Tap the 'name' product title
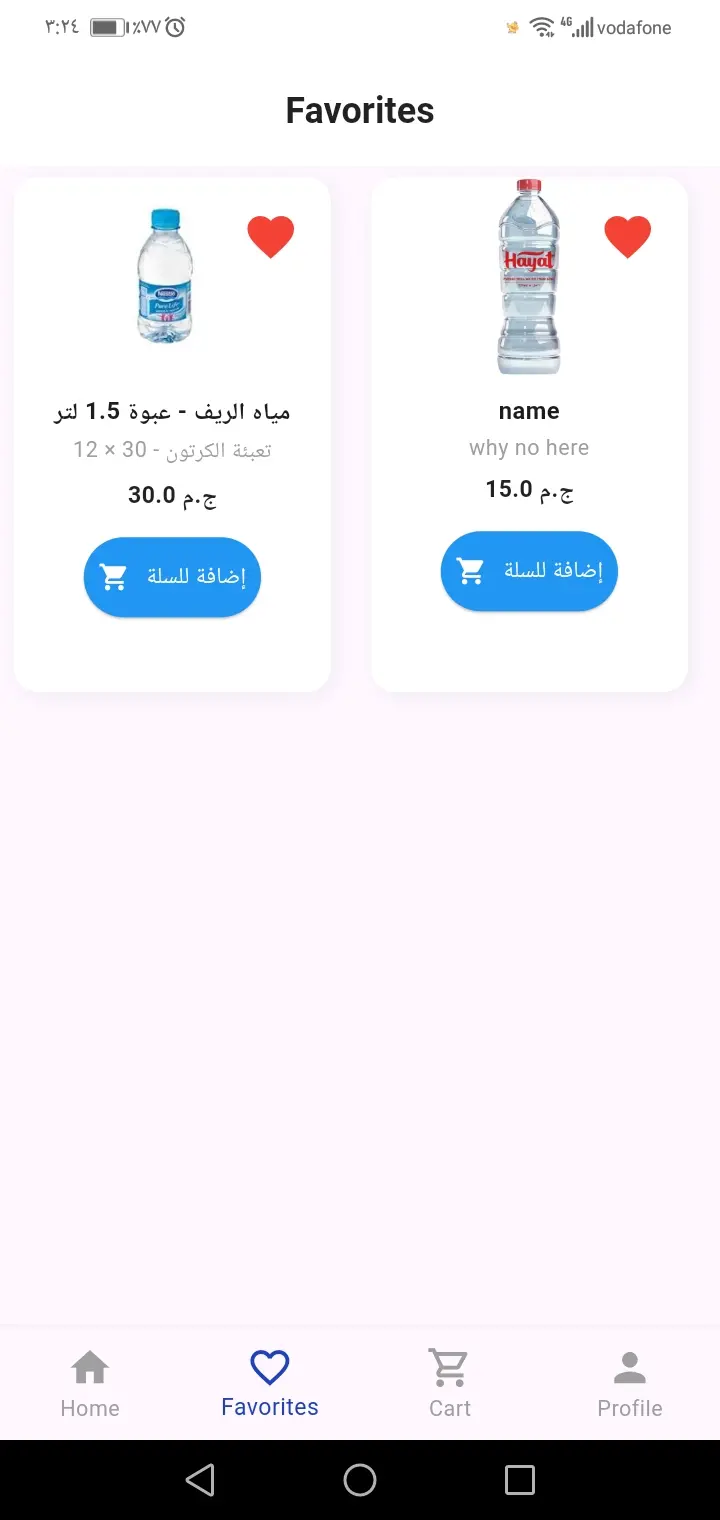The height and width of the screenshot is (1520, 720). tap(528, 410)
